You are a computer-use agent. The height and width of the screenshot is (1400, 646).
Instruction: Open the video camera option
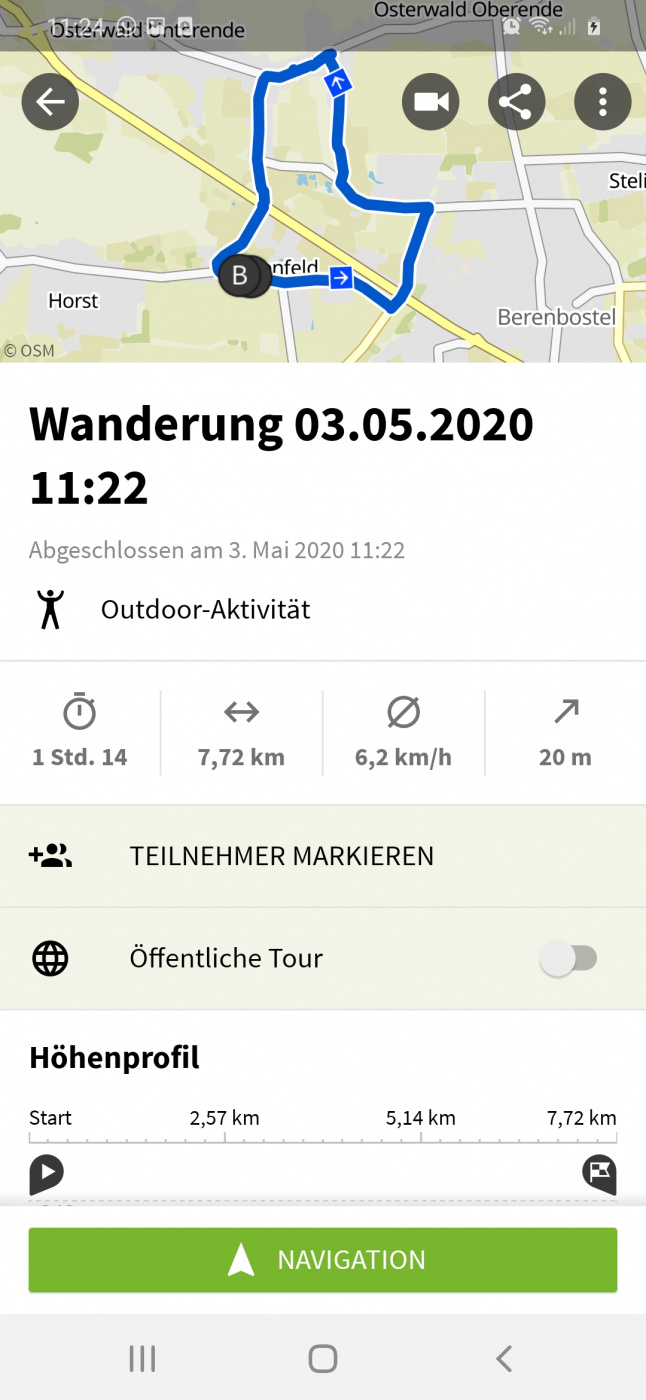431,102
